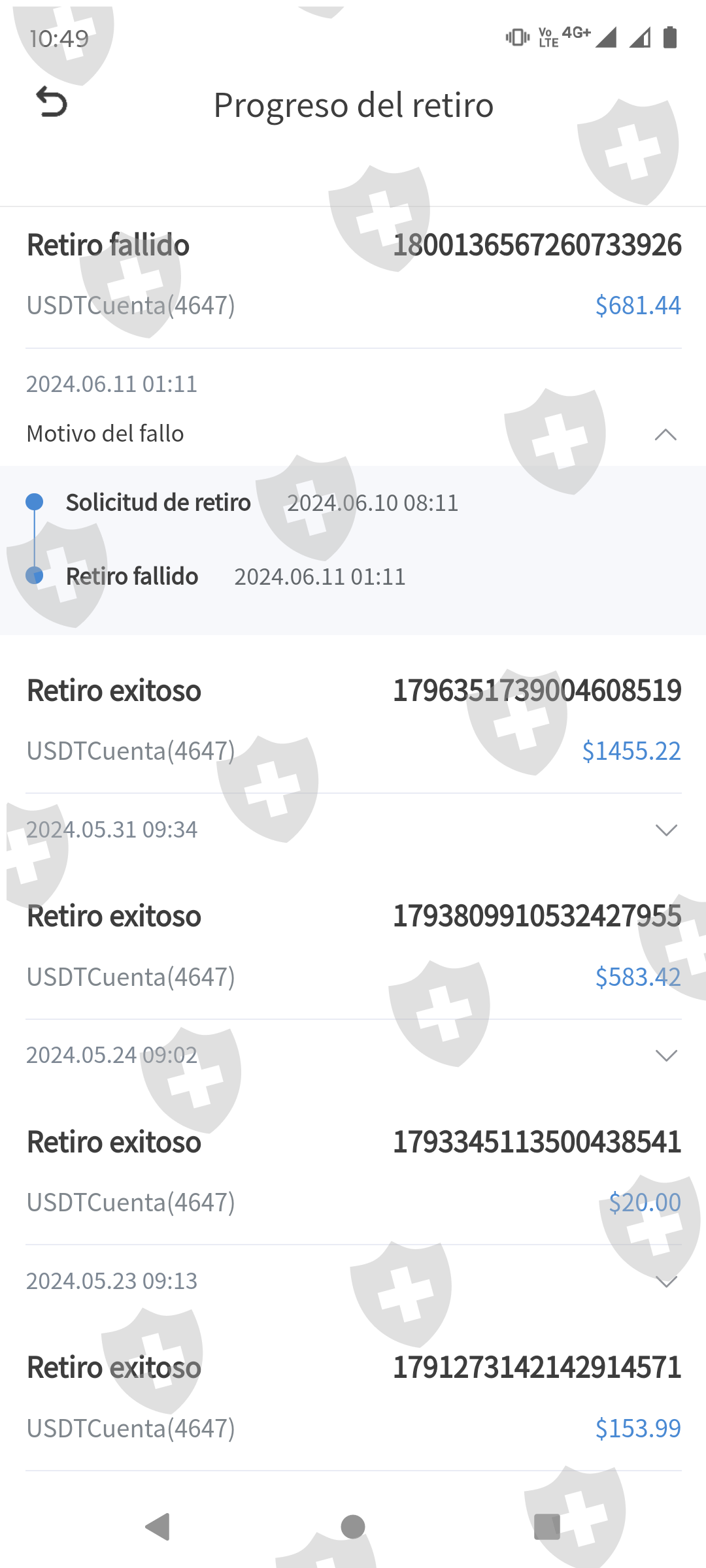Expand details of the $20.00 withdrawal

pos(665,1282)
